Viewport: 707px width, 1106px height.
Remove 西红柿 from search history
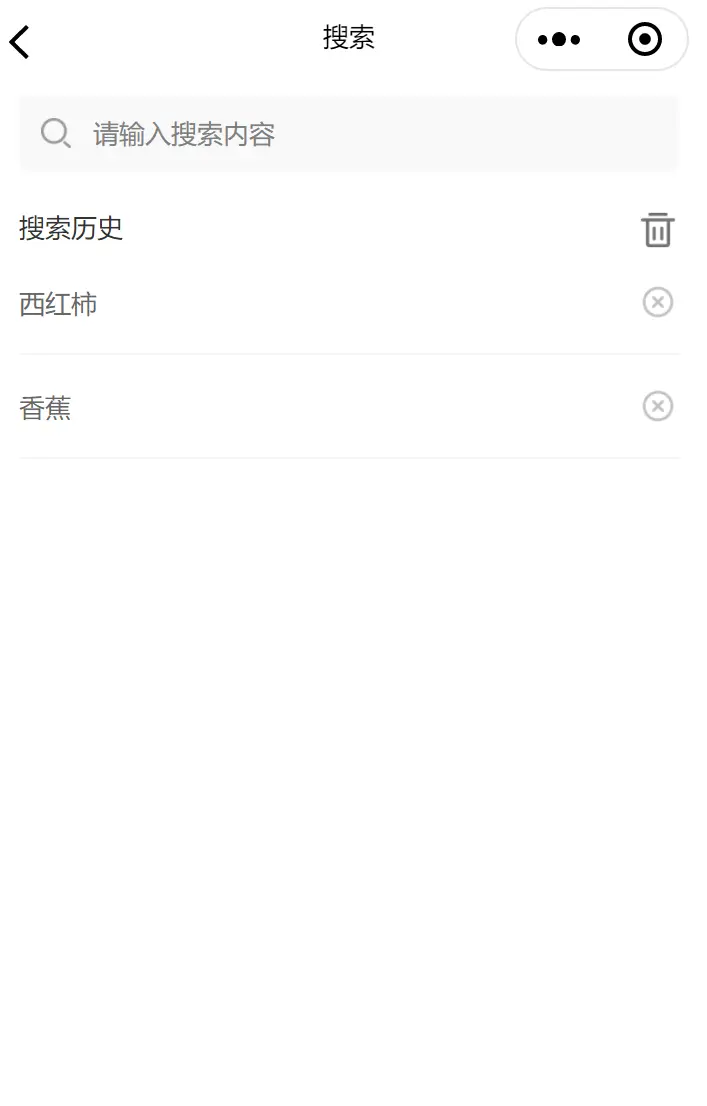tap(657, 302)
